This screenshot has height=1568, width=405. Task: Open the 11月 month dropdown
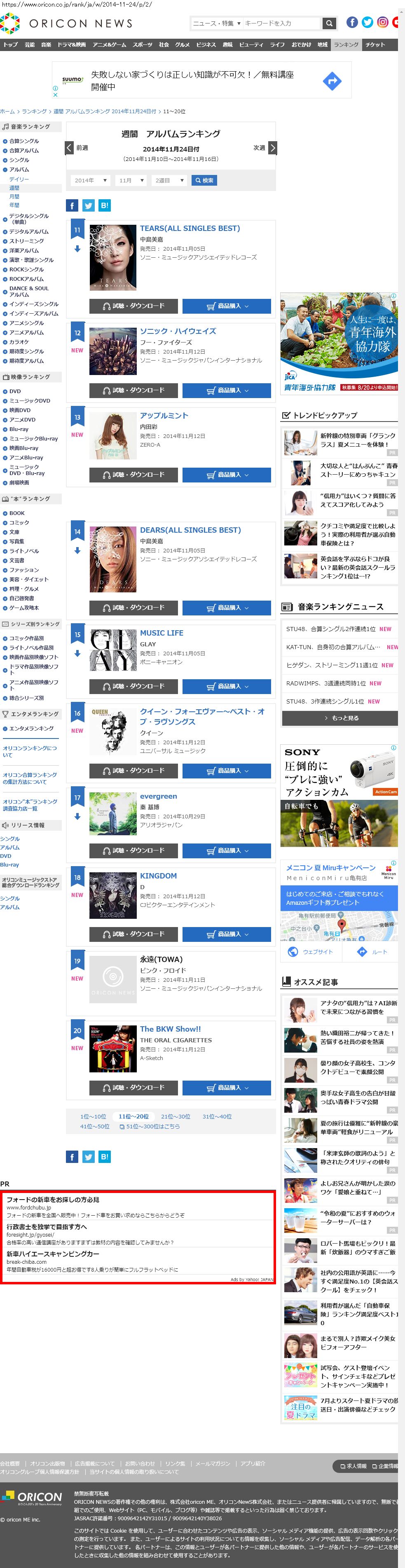coord(131,181)
